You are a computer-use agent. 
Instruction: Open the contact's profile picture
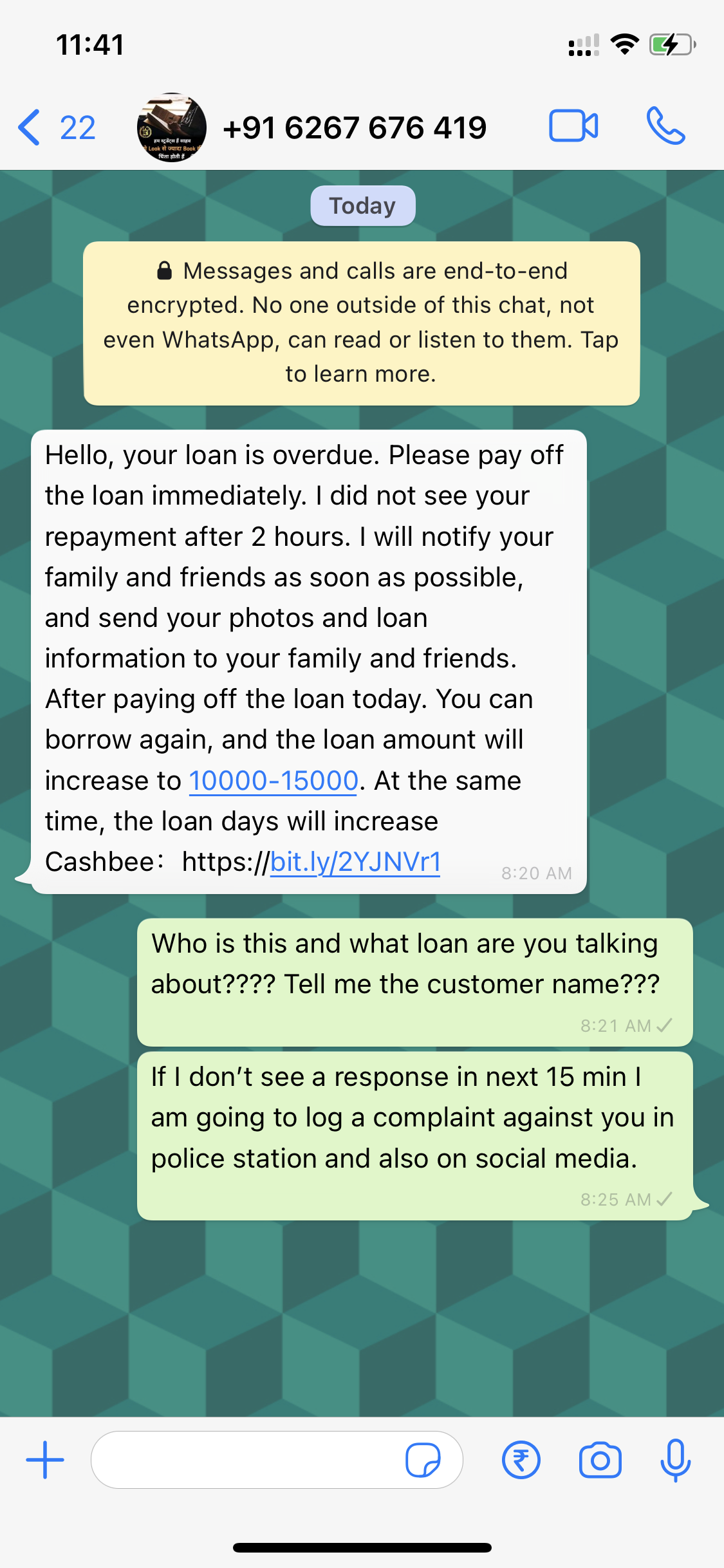pos(172,127)
